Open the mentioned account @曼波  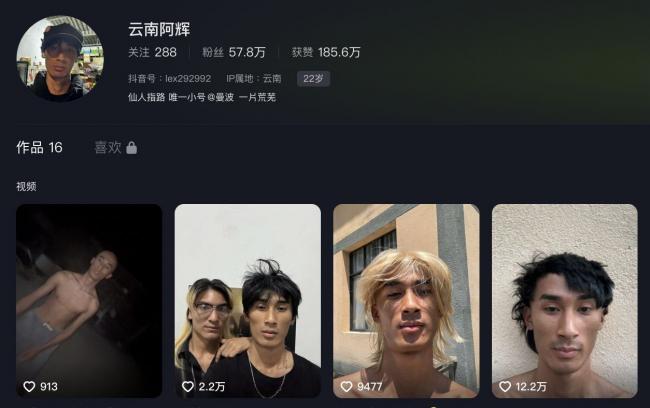(x=220, y=97)
